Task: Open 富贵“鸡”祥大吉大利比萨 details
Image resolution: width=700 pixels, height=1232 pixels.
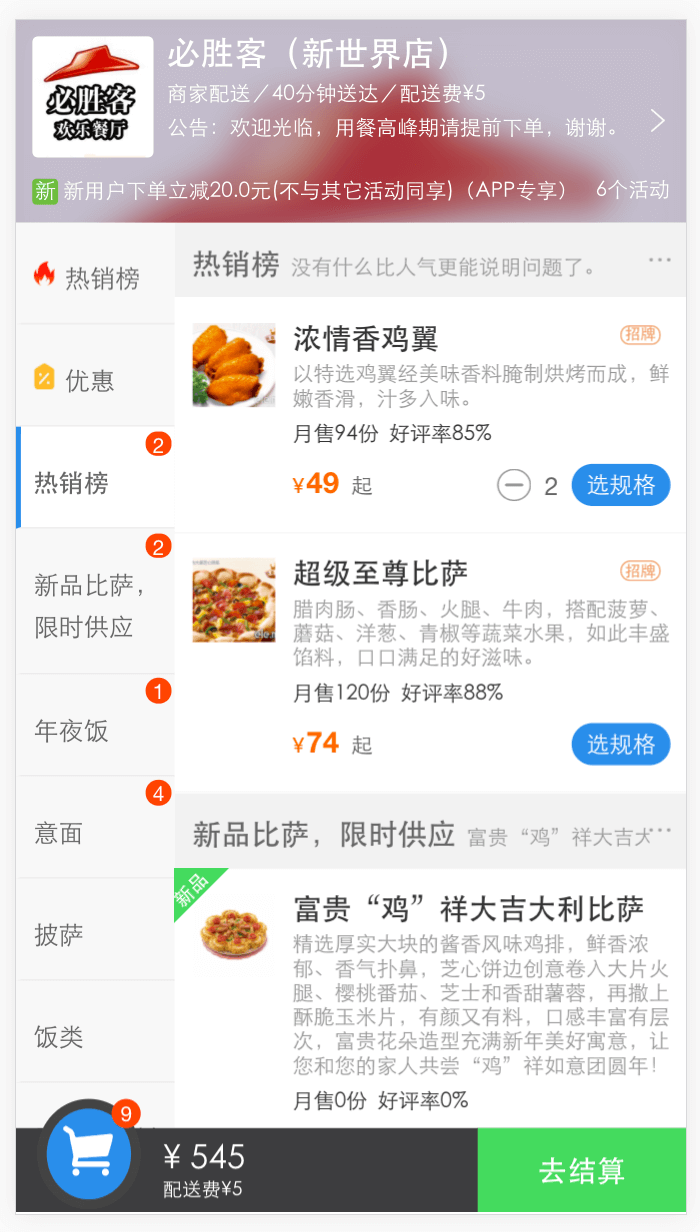Action: click(x=468, y=910)
